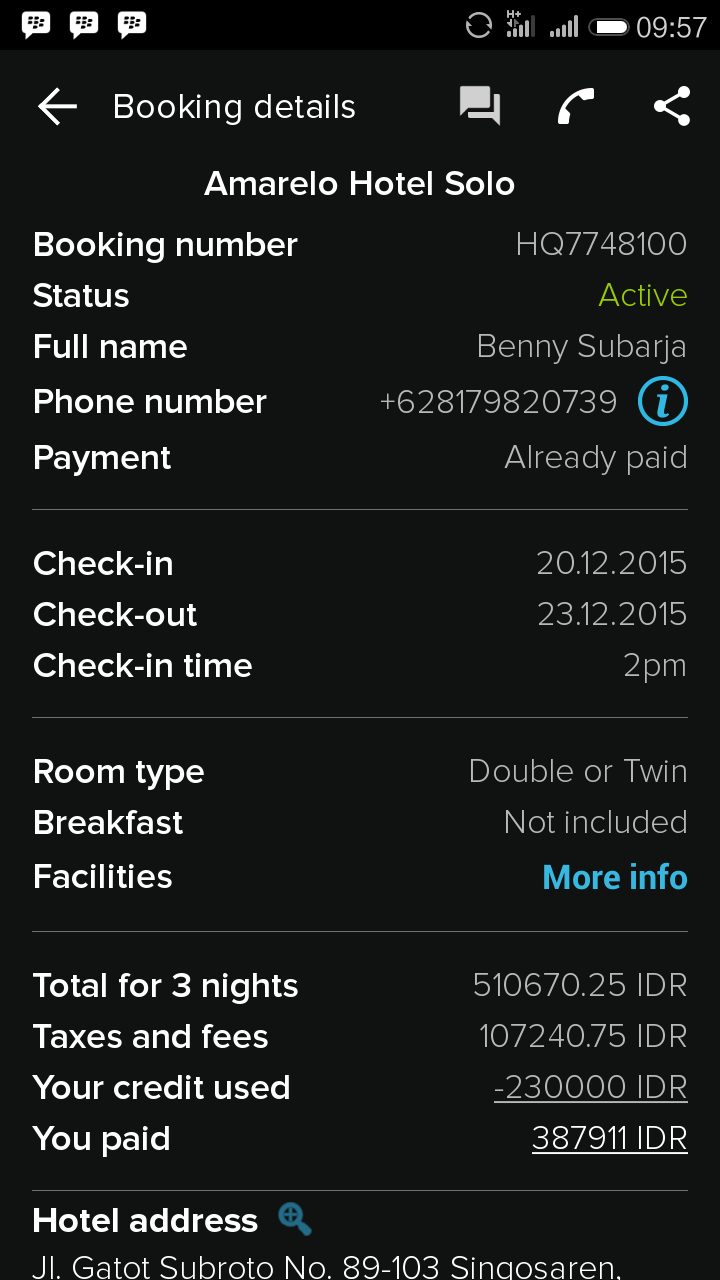The width and height of the screenshot is (720, 1280).
Task: Share this booking
Action: pyautogui.click(x=672, y=106)
